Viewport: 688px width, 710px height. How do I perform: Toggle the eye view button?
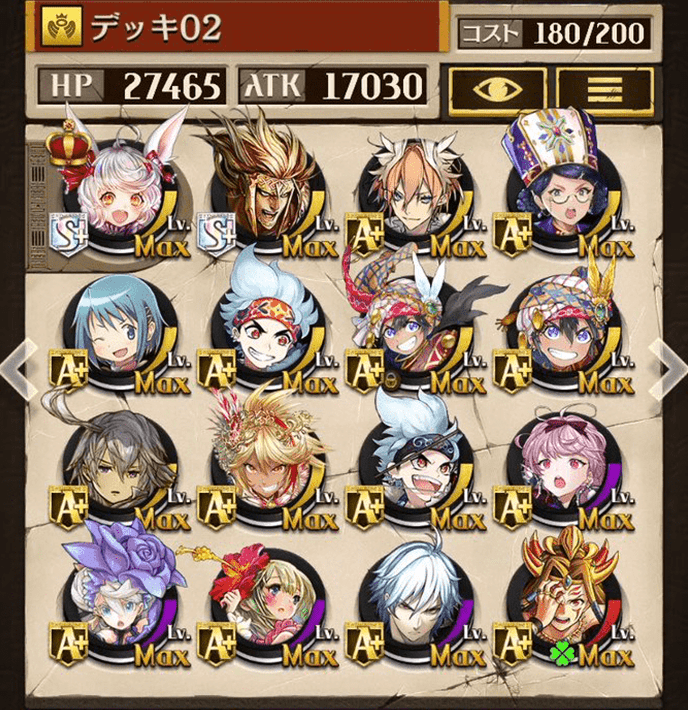coord(497,89)
